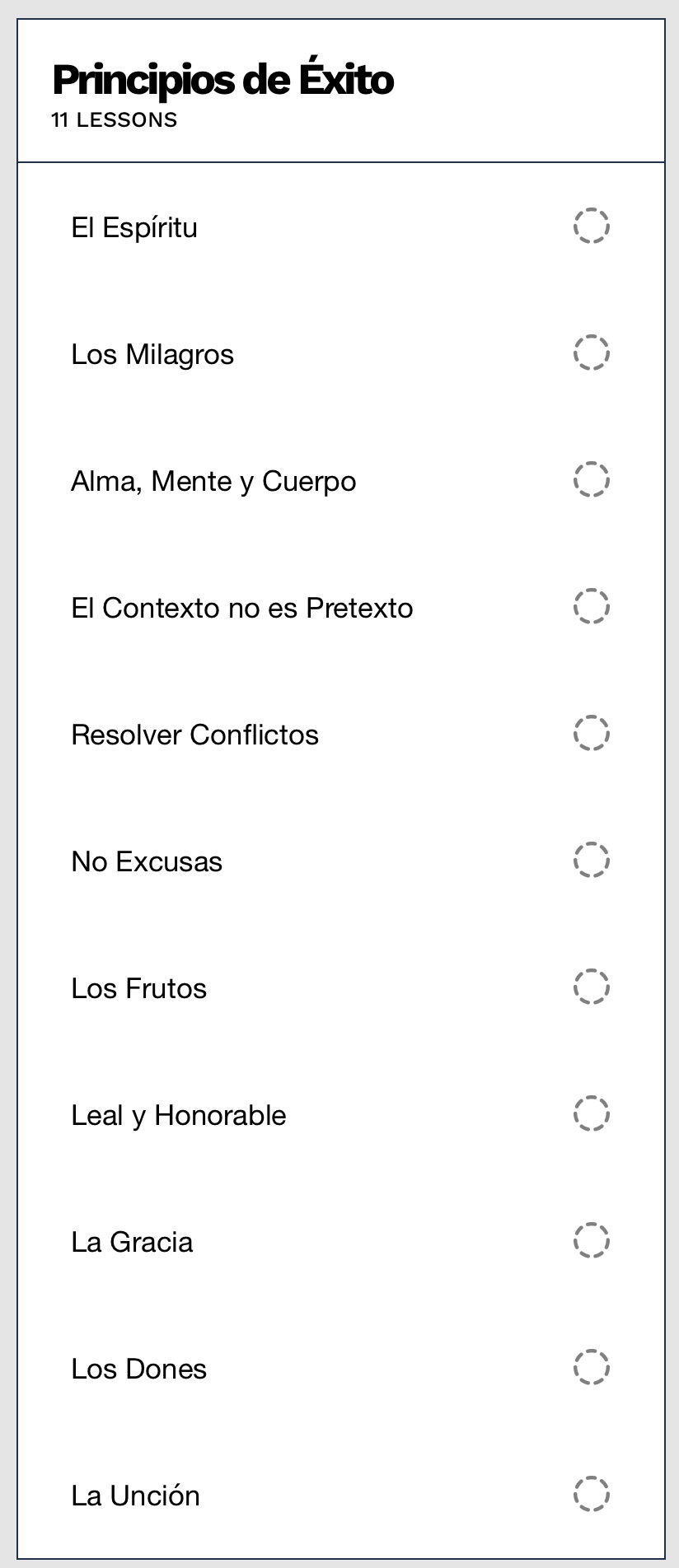Go to the Resolver Conflictos lesson
Viewport: 679px width, 1568px height.
(194, 735)
